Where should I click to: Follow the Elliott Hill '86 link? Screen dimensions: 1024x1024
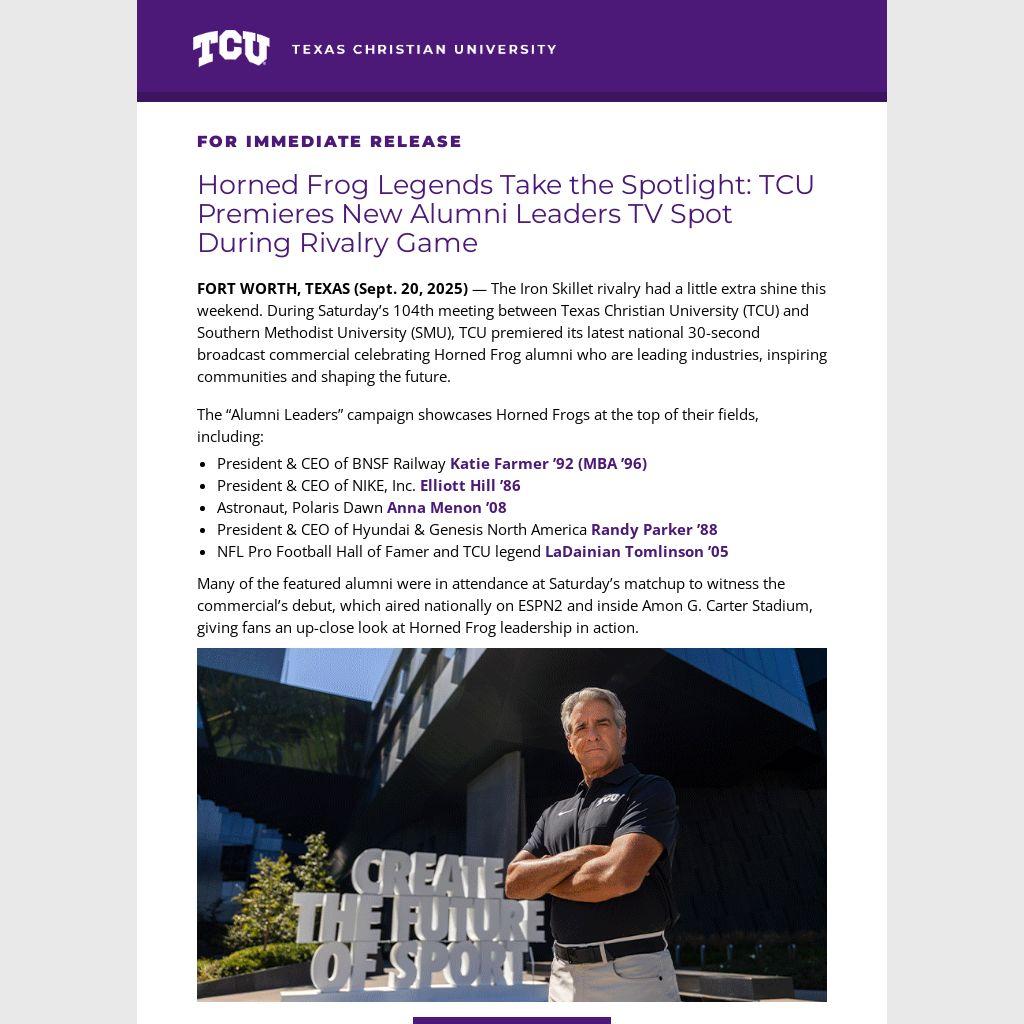(x=470, y=485)
